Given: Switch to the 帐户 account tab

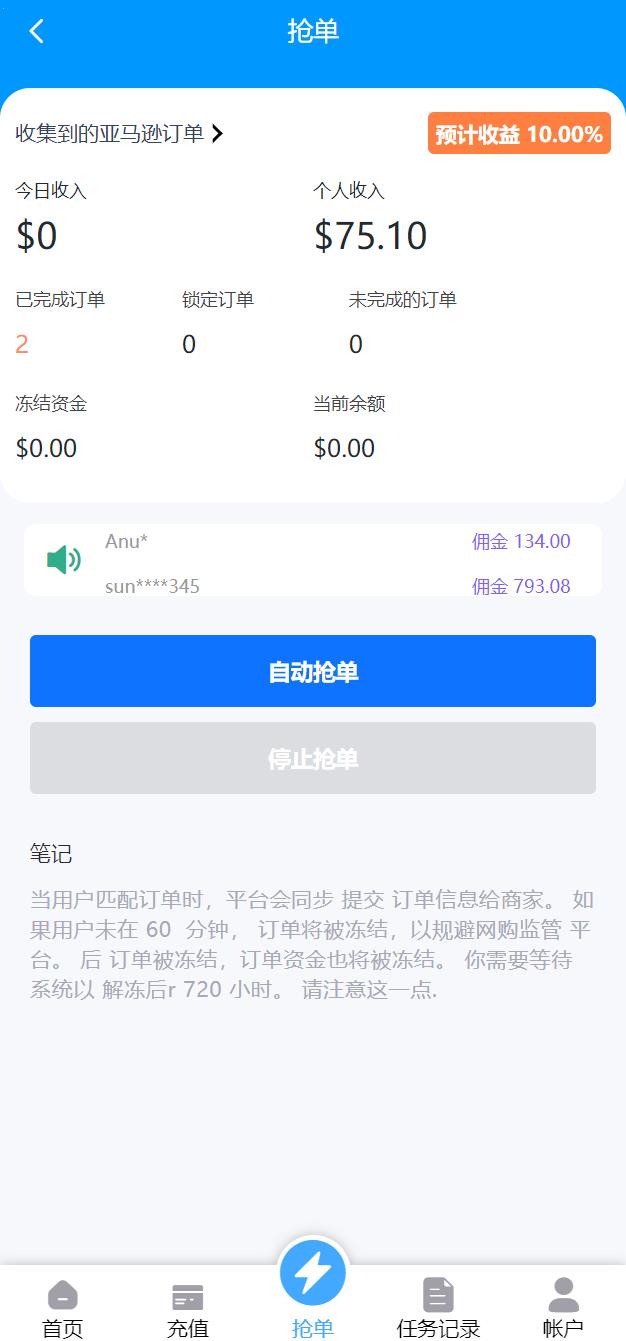Looking at the screenshot, I should (563, 1307).
